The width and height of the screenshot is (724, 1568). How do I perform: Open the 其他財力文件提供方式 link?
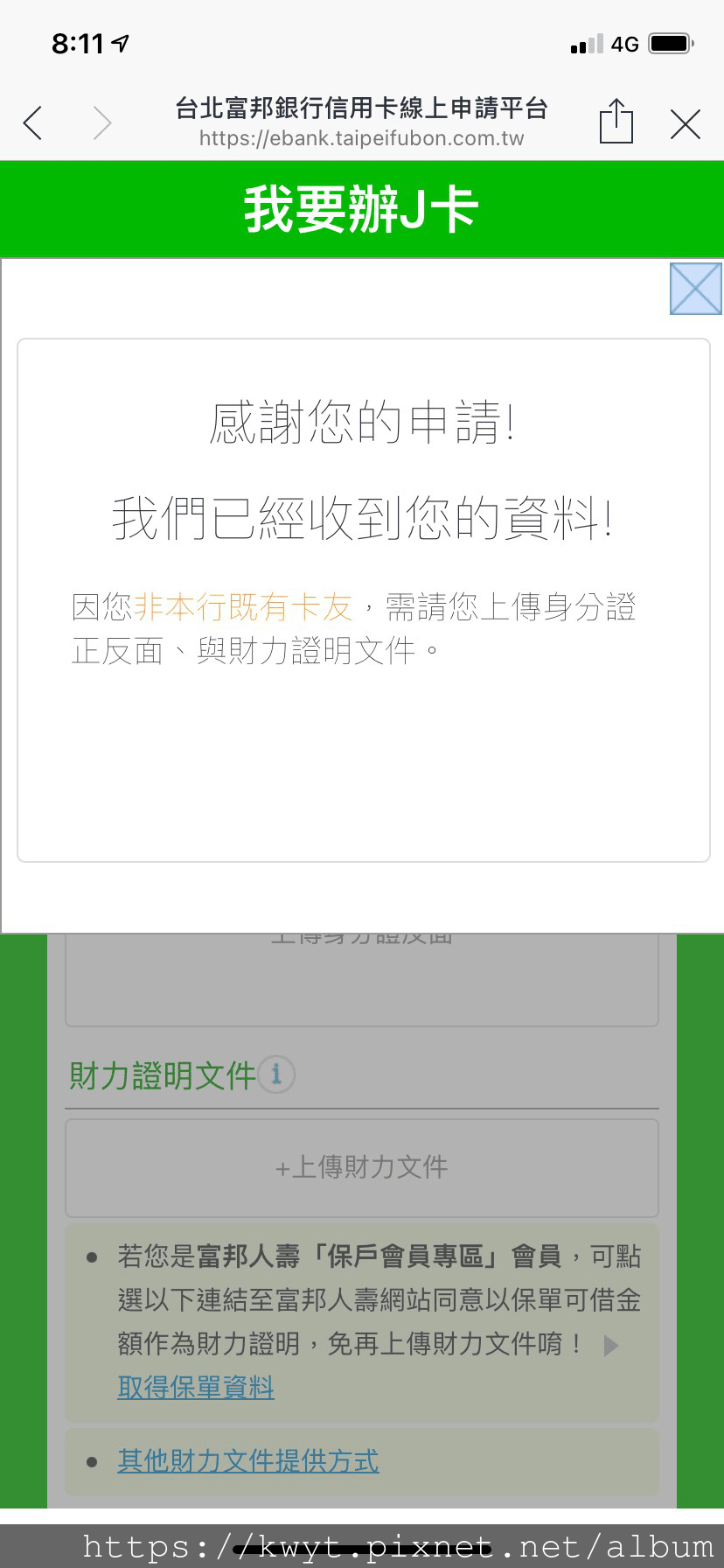(248, 1460)
